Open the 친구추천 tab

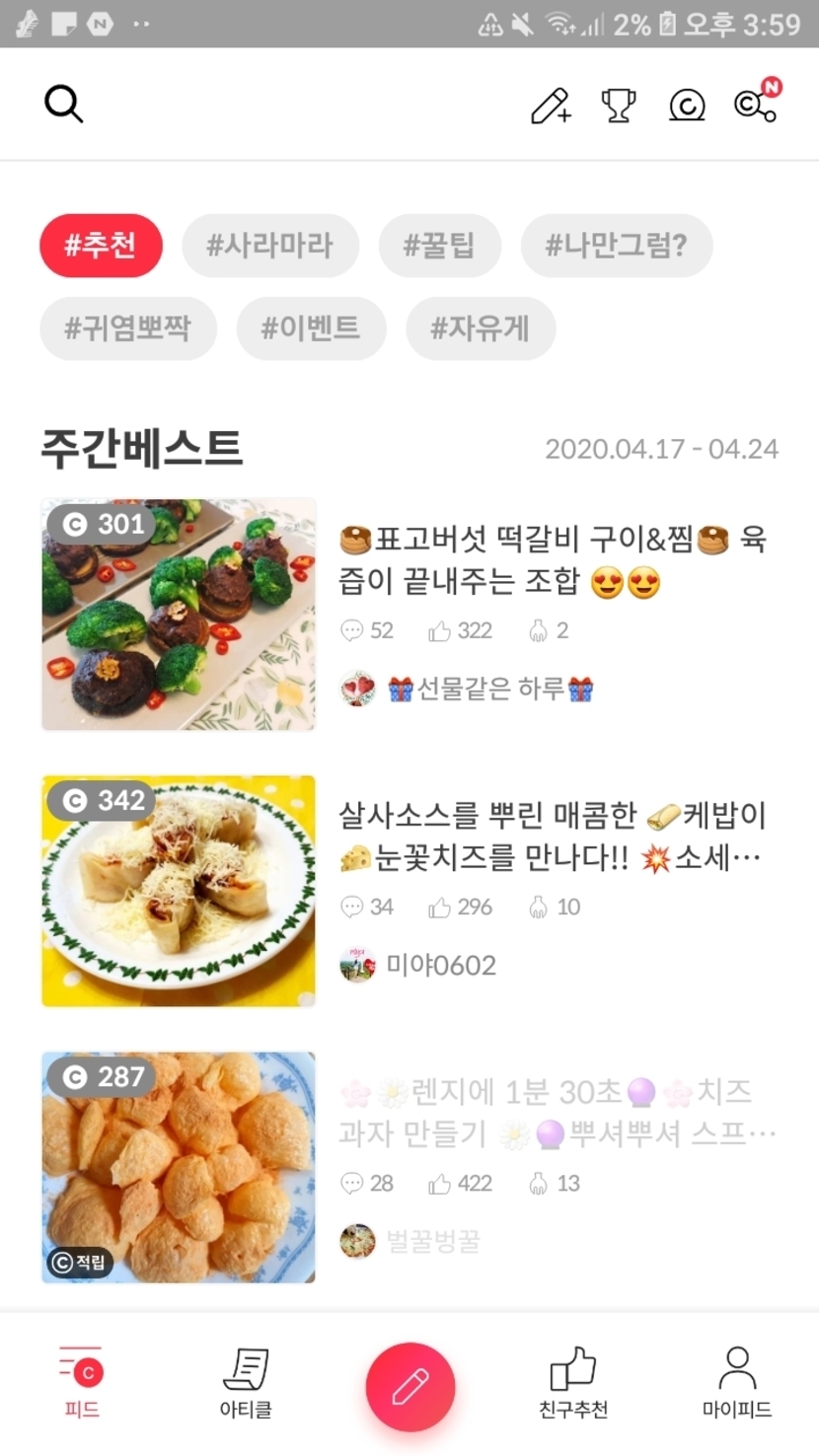pos(573,1383)
